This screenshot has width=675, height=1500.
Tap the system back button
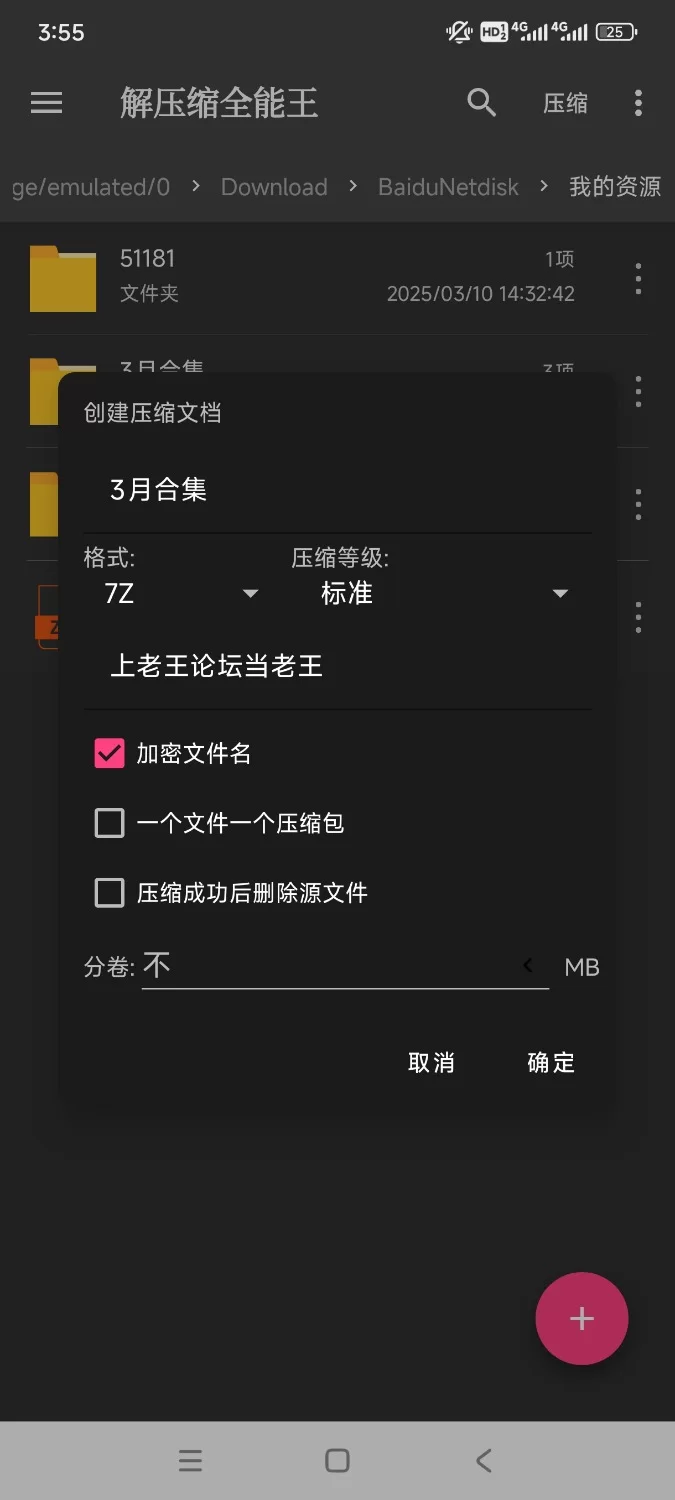point(483,1461)
